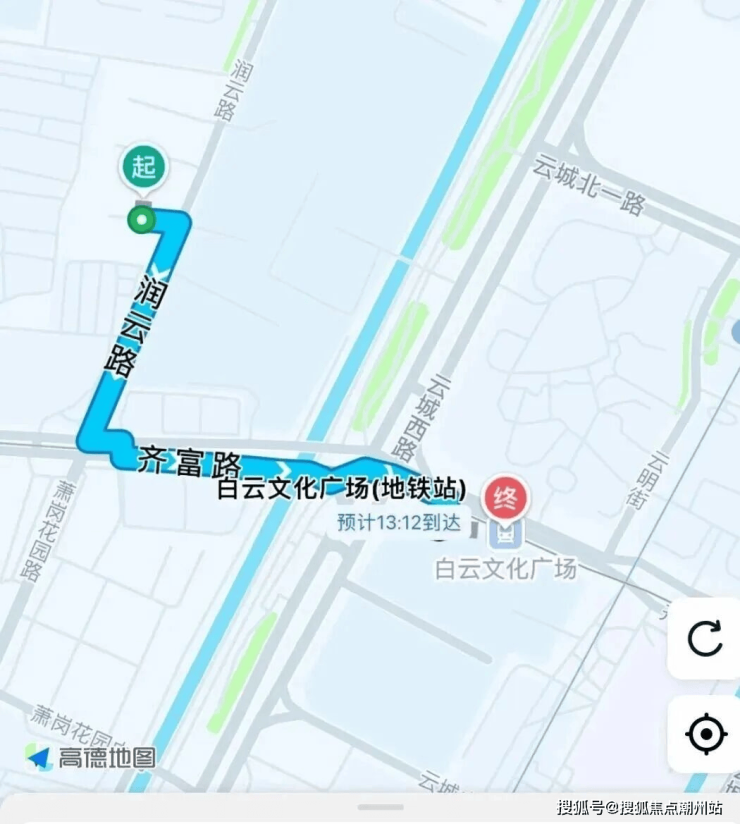
Task: Recenter map on my current location
Action: 705,735
